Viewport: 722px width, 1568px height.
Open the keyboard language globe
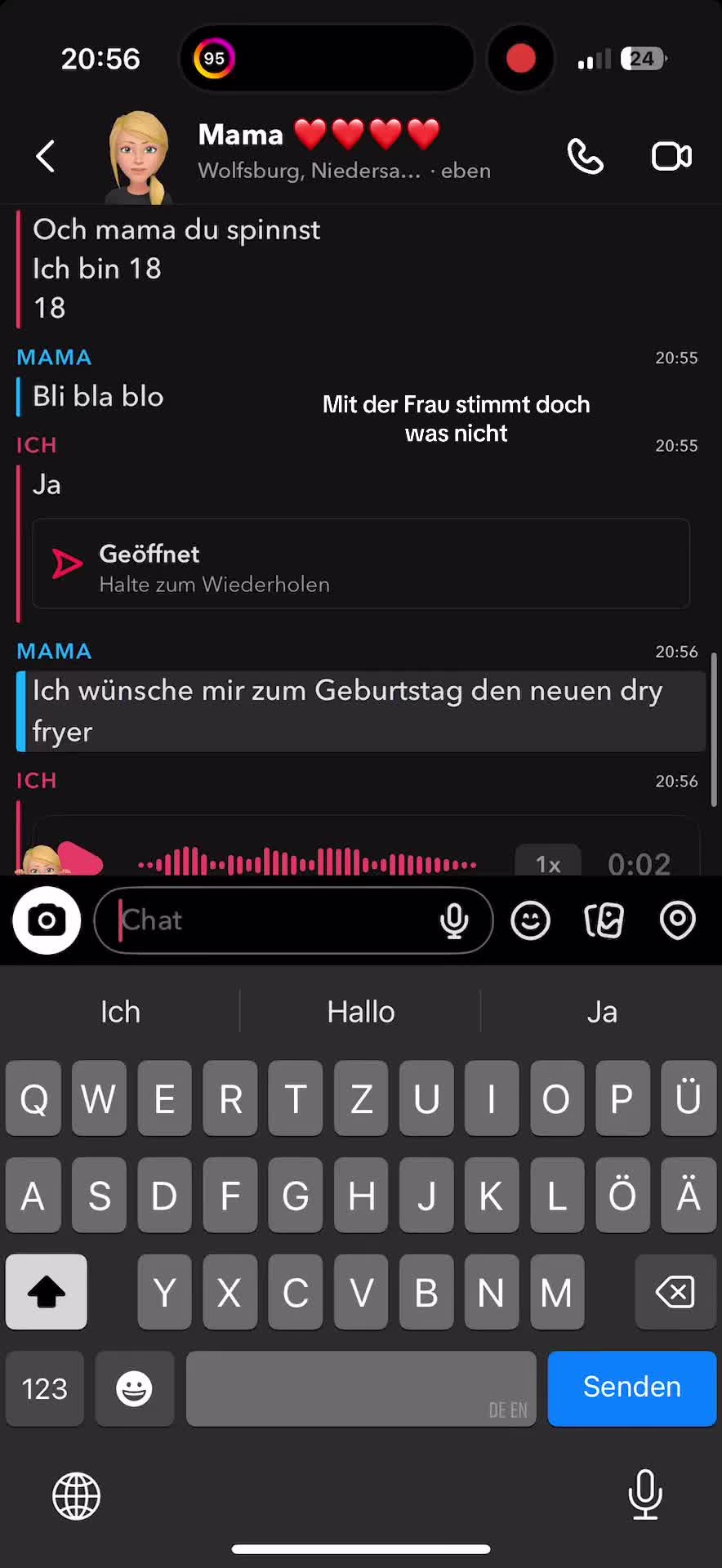77,1496
